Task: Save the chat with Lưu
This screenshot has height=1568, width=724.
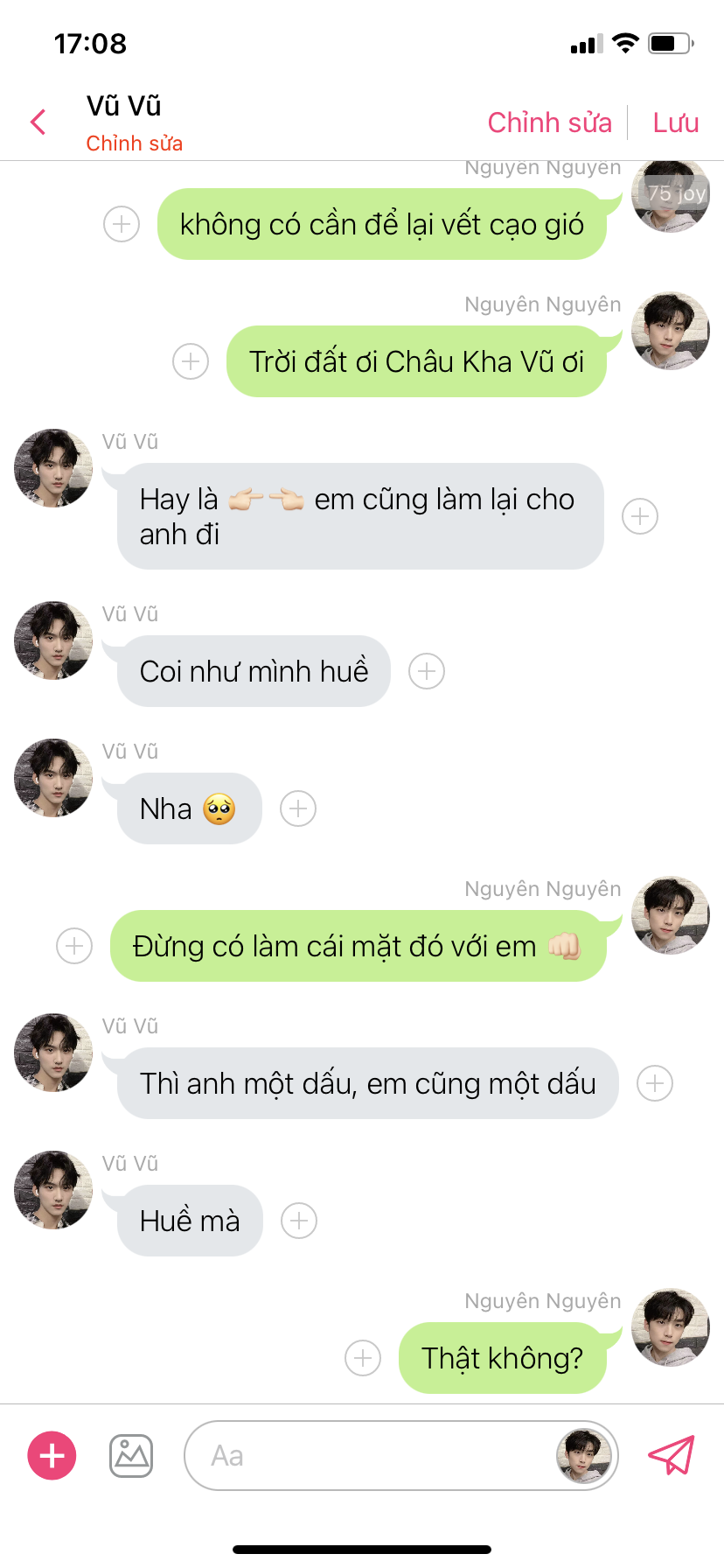Action: coord(675,122)
